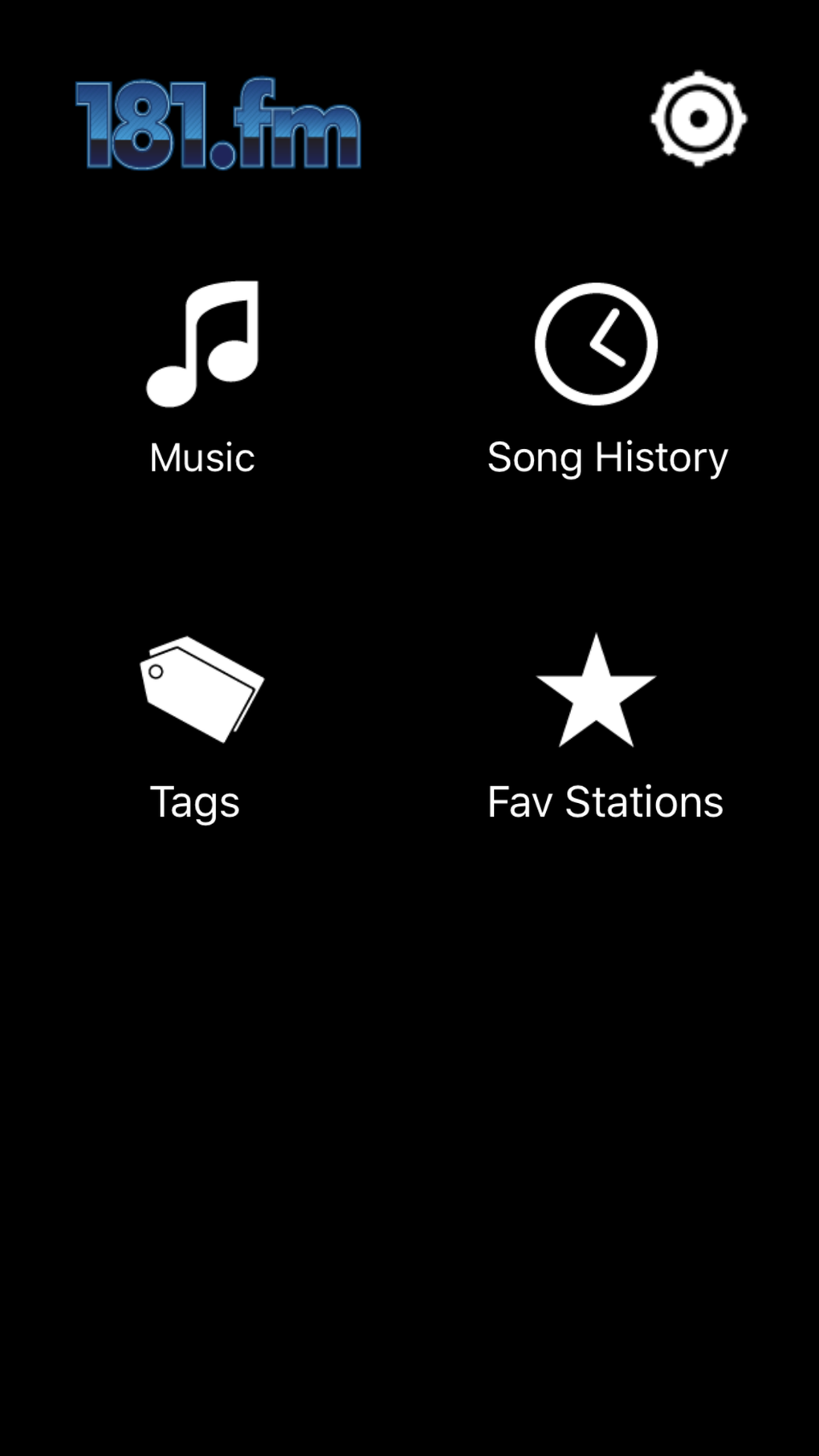
Task: Open the settings gear icon
Action: click(x=699, y=119)
